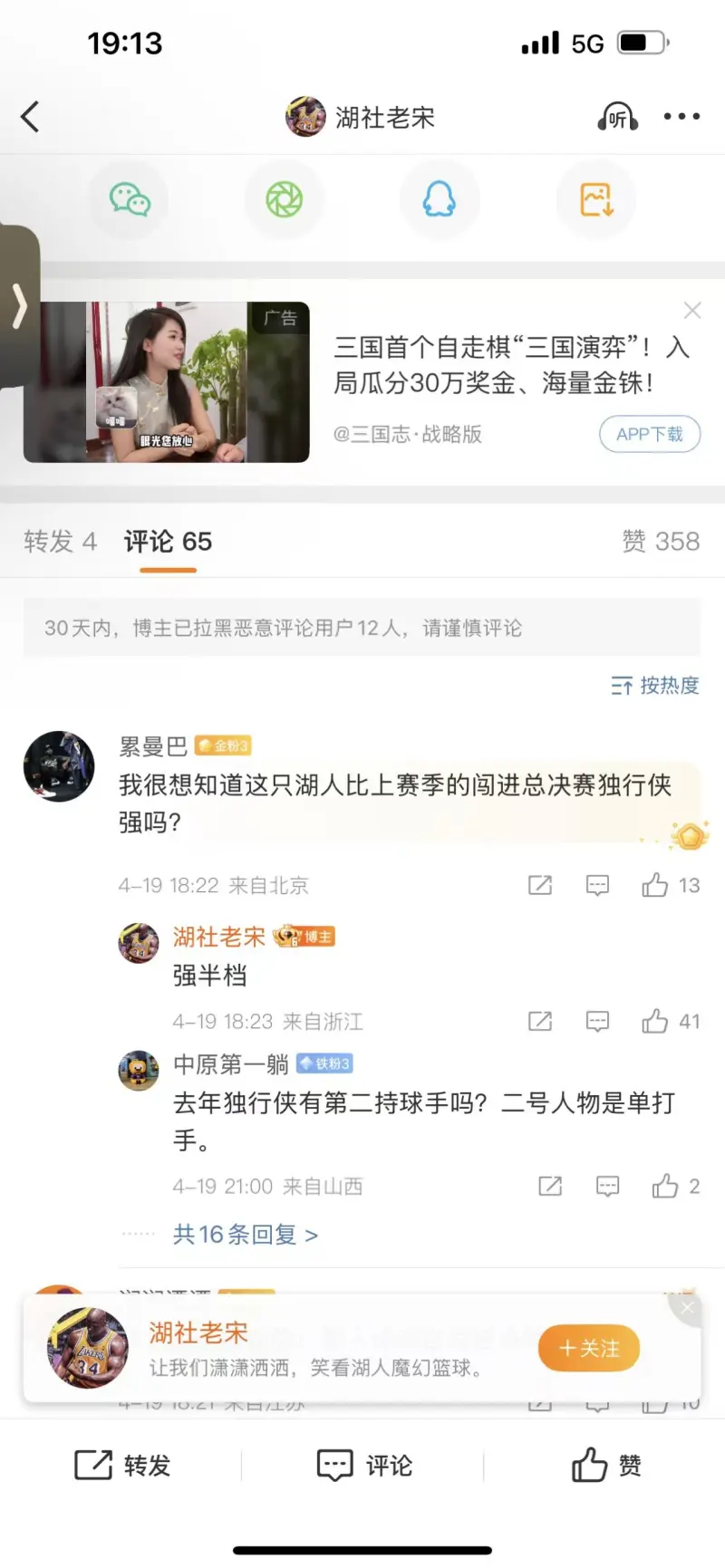Switch to the 转发 4 tab

(x=60, y=542)
